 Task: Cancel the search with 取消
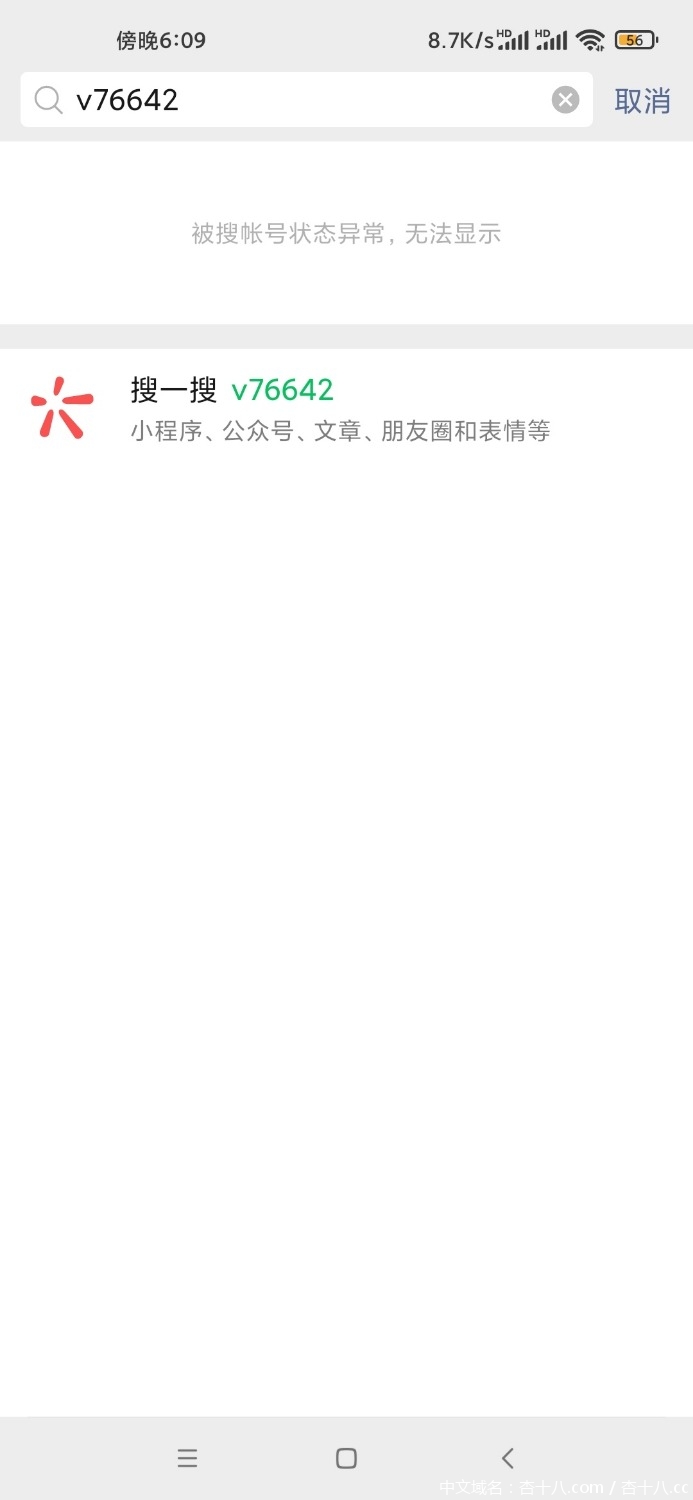tap(642, 100)
